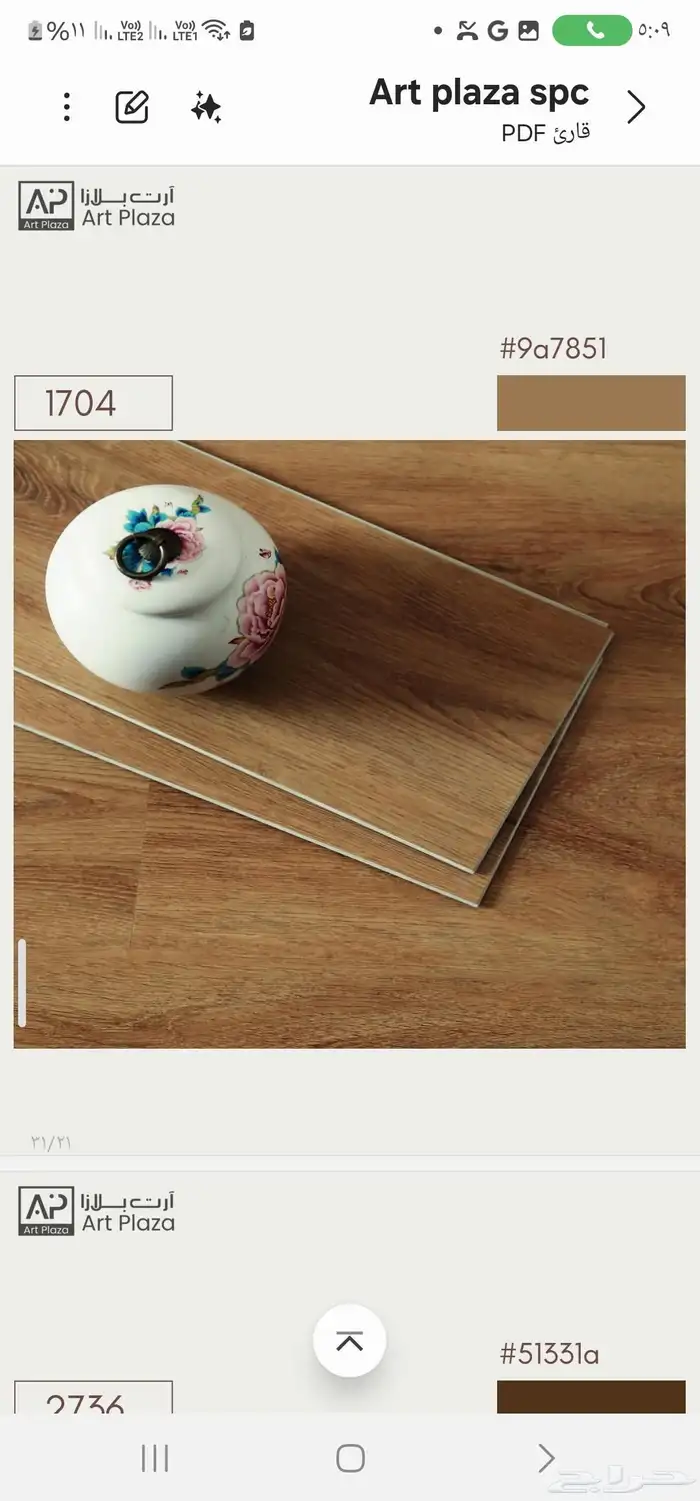The image size is (700, 1501).
Task: Tap the edit note icon
Action: coord(132,107)
